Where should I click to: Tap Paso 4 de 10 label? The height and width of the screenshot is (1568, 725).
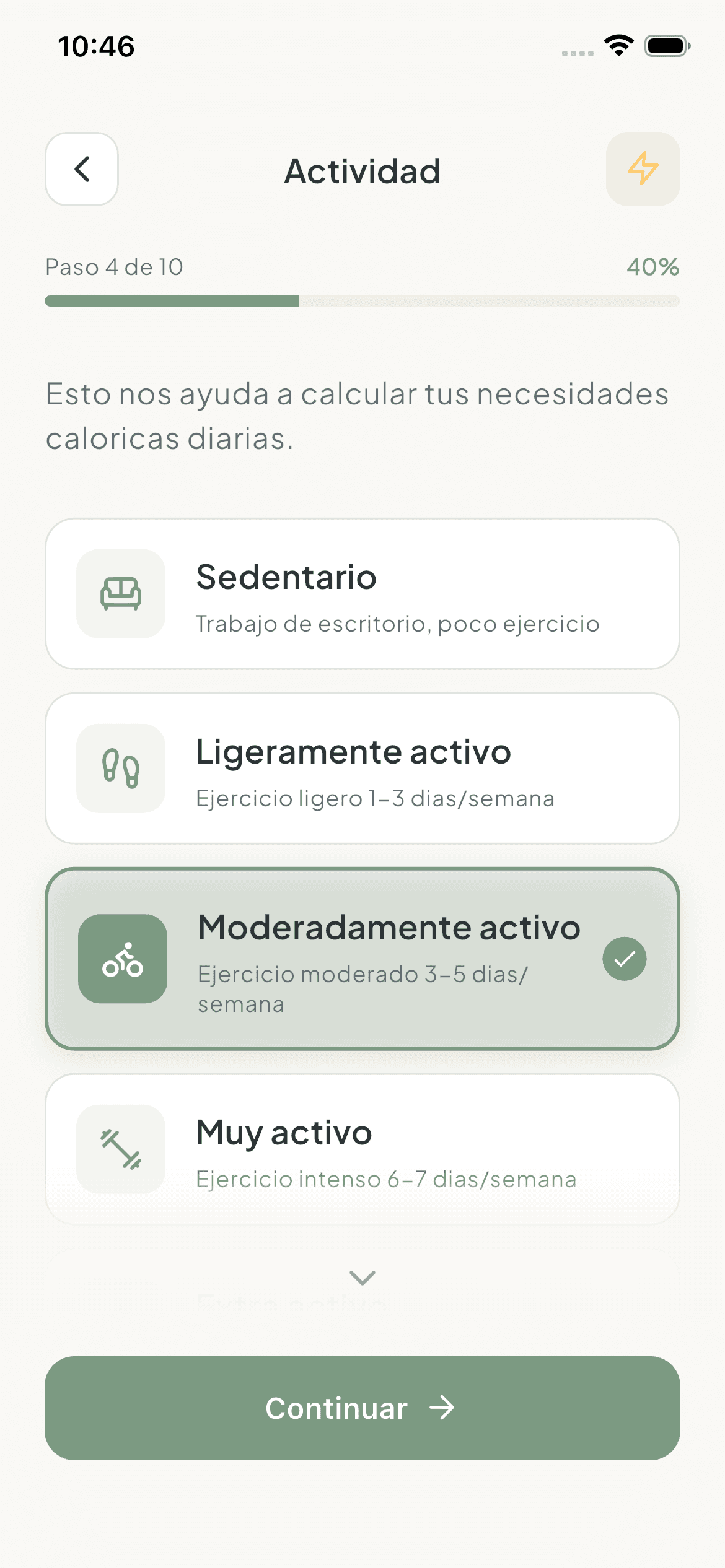pos(113,267)
